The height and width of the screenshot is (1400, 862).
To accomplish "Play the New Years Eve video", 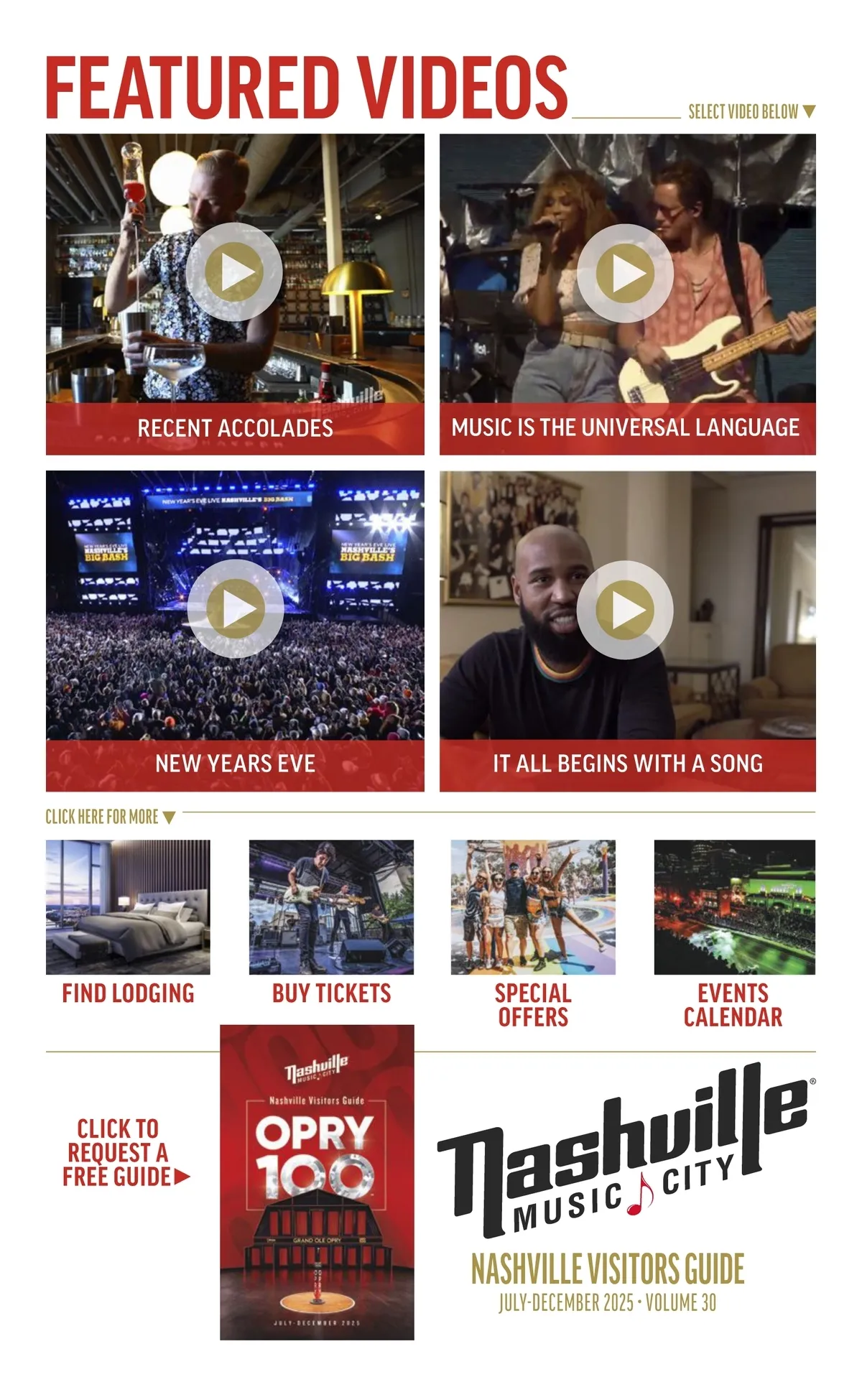I will coord(234,609).
